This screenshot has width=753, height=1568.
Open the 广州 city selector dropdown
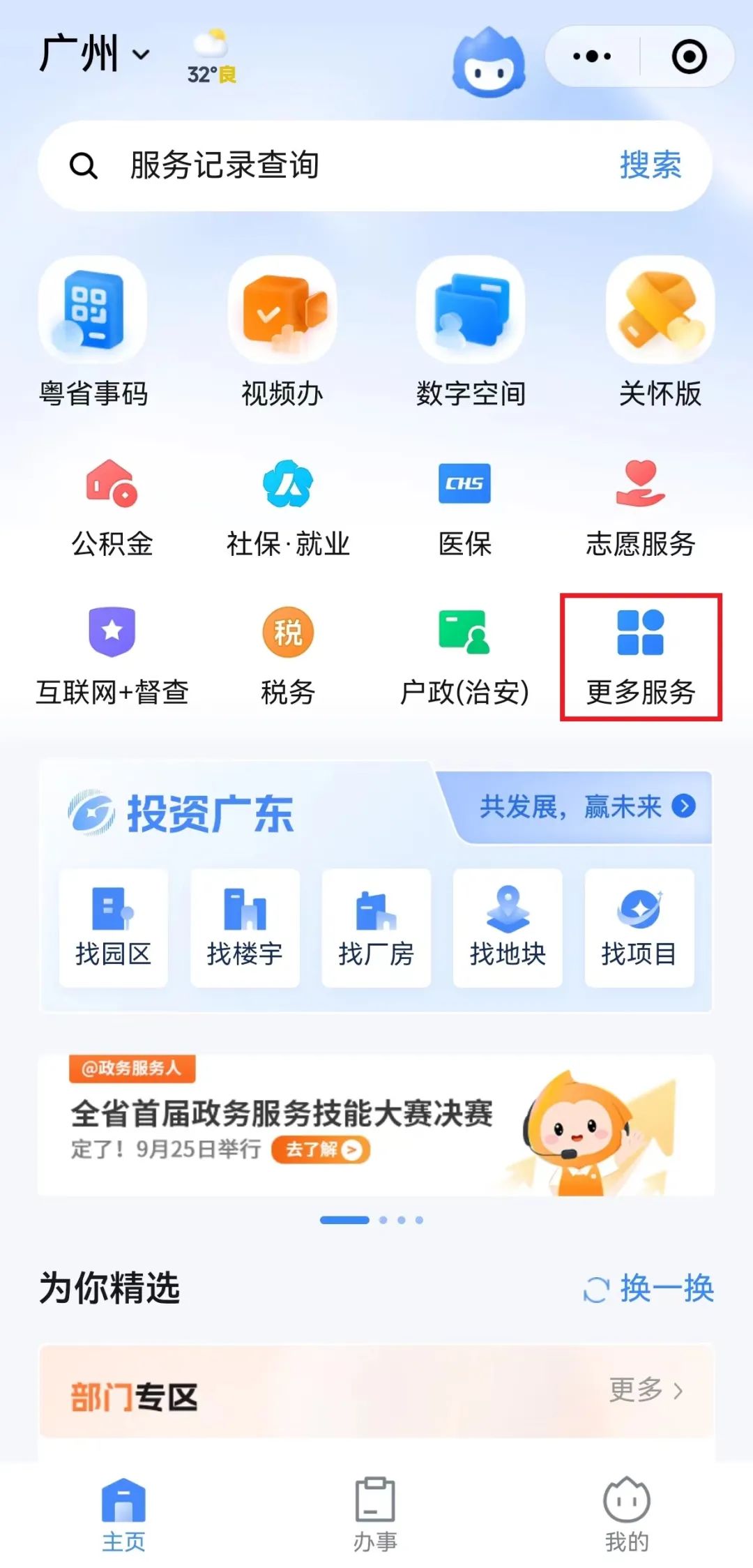click(x=94, y=54)
